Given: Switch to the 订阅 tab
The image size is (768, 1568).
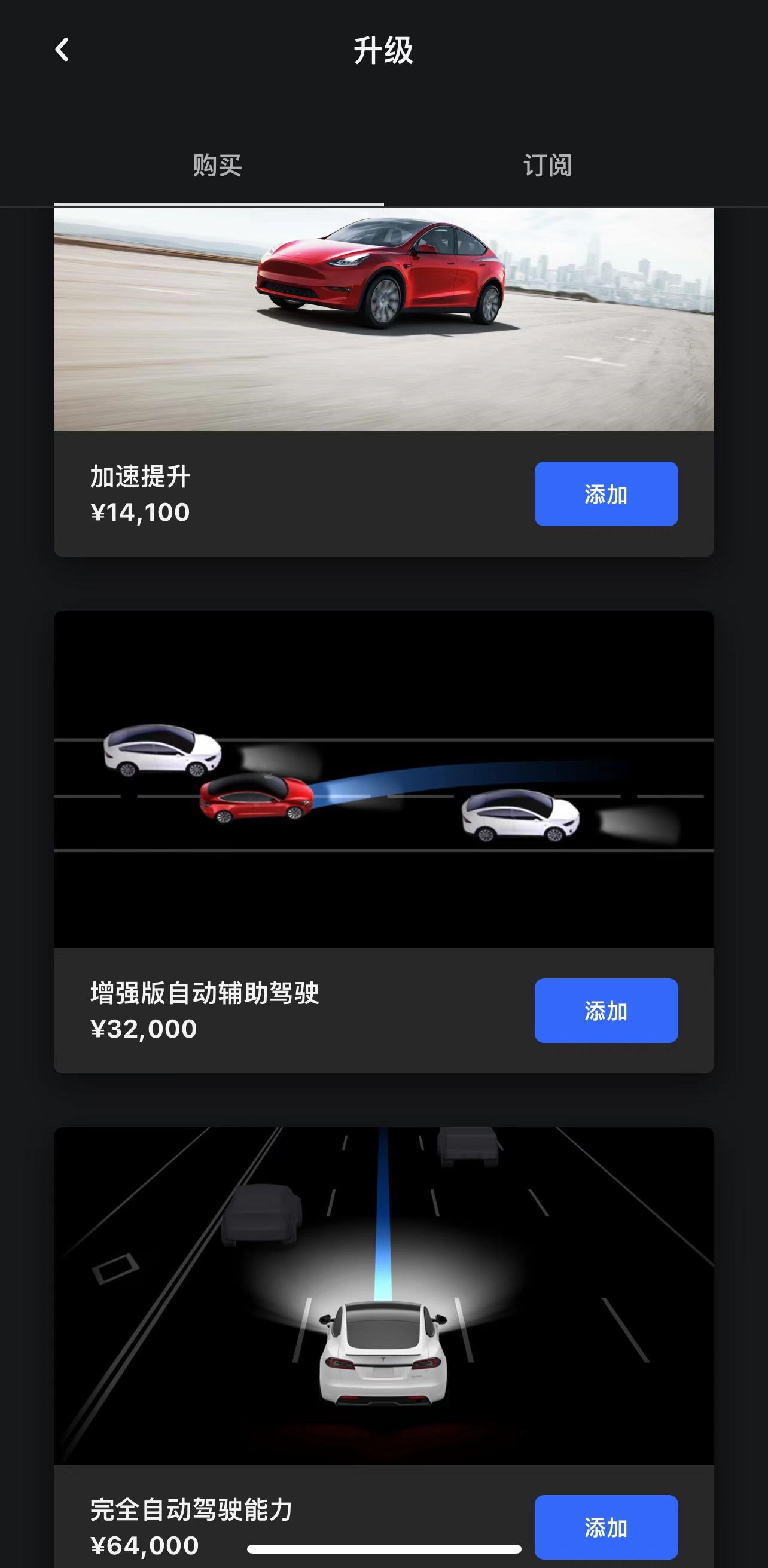Looking at the screenshot, I should click(x=547, y=166).
